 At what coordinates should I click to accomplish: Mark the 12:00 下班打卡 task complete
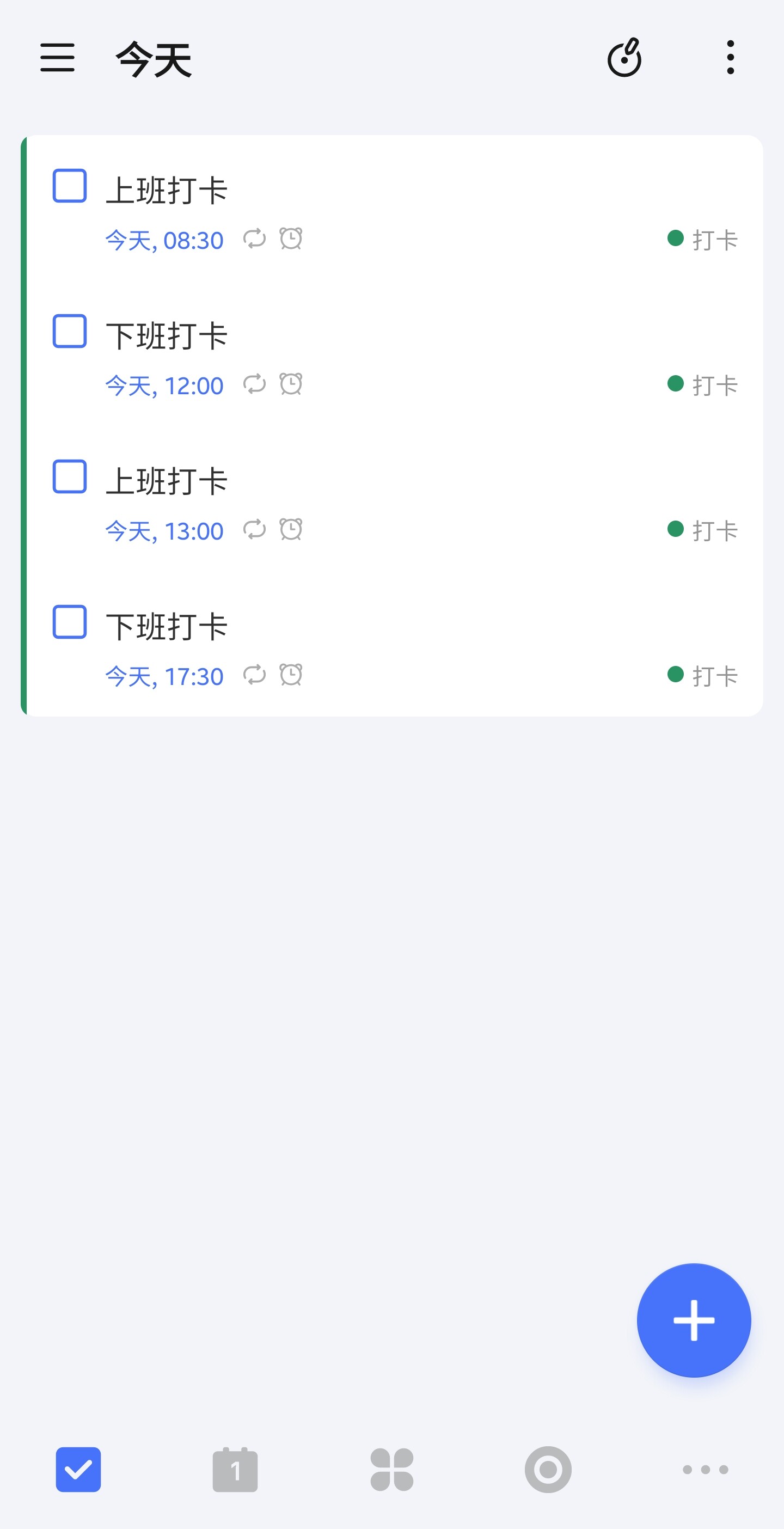tap(70, 331)
